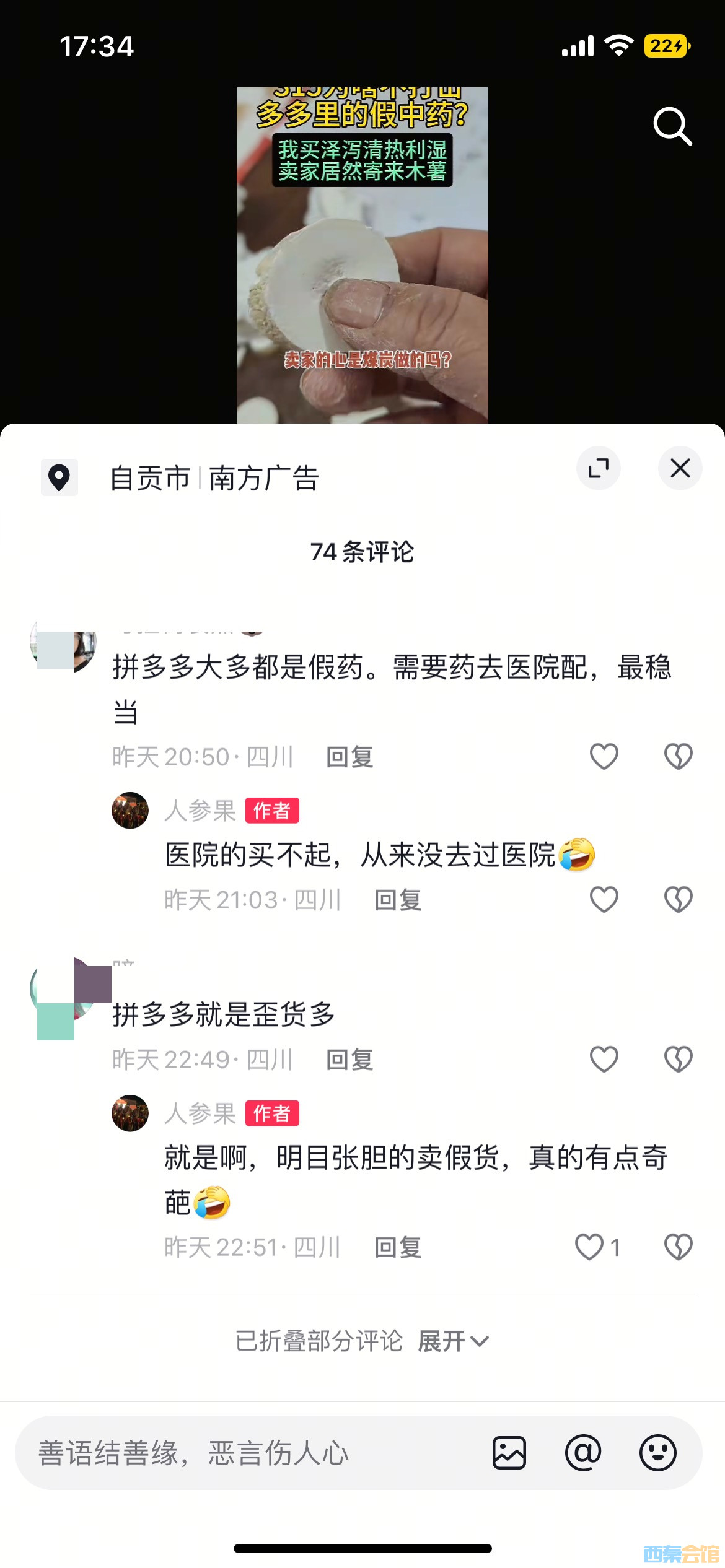The image size is (725, 1568).
Task: Like the comment 拼多多就是歪货多
Action: click(604, 1059)
